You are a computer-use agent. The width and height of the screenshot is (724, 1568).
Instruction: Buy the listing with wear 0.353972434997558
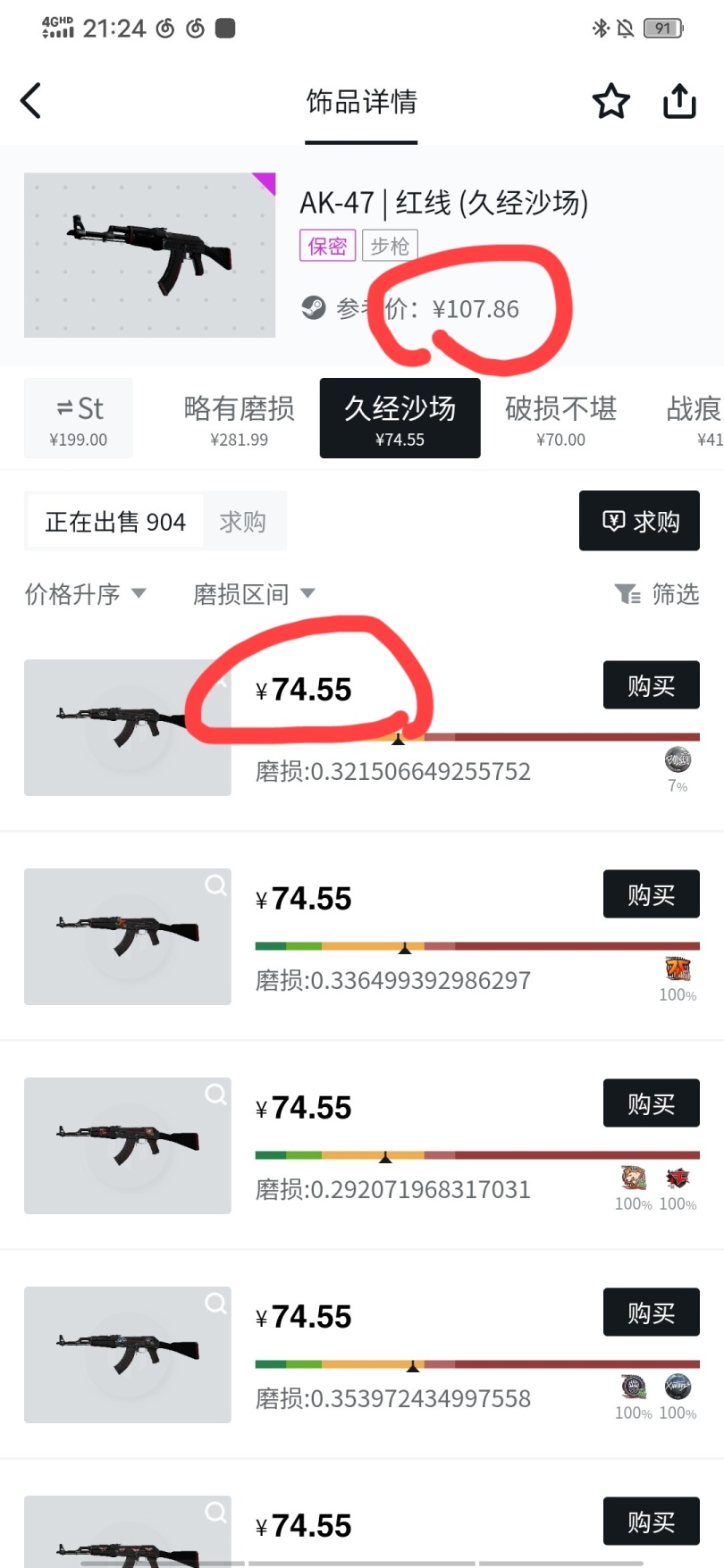[x=651, y=1312]
